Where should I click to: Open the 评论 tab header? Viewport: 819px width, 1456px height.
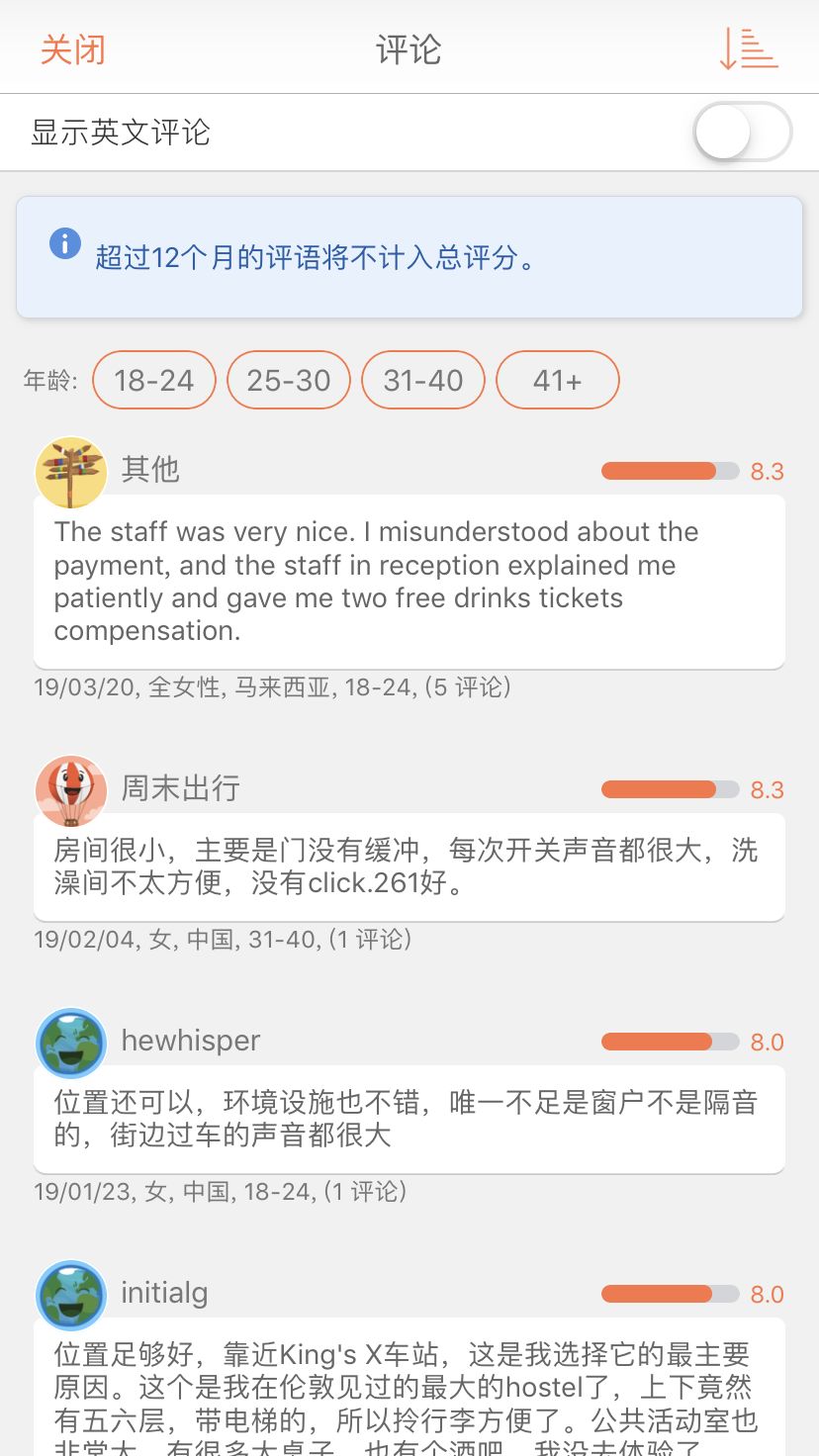point(409,46)
